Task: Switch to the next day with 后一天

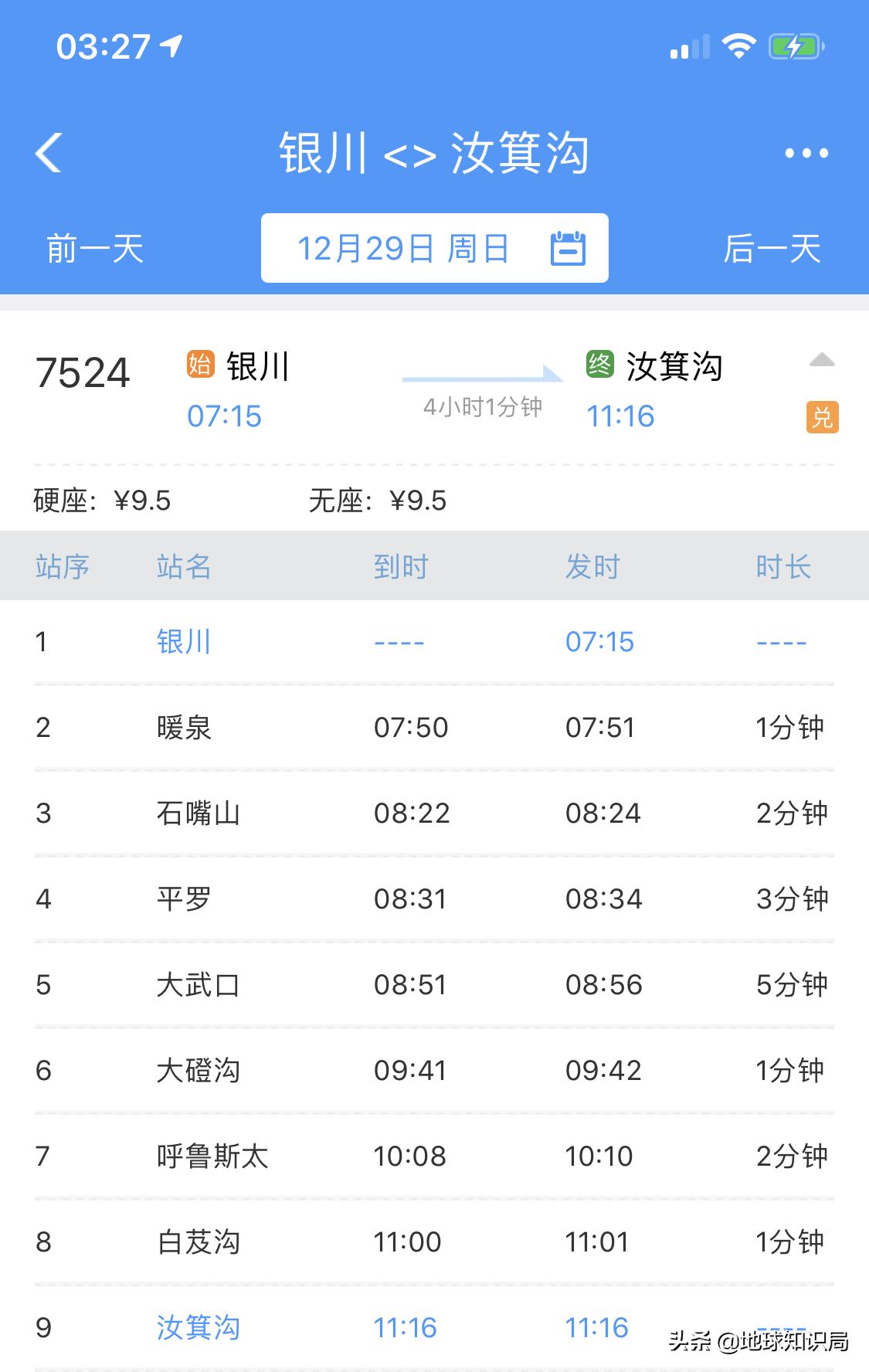Action: click(x=774, y=247)
